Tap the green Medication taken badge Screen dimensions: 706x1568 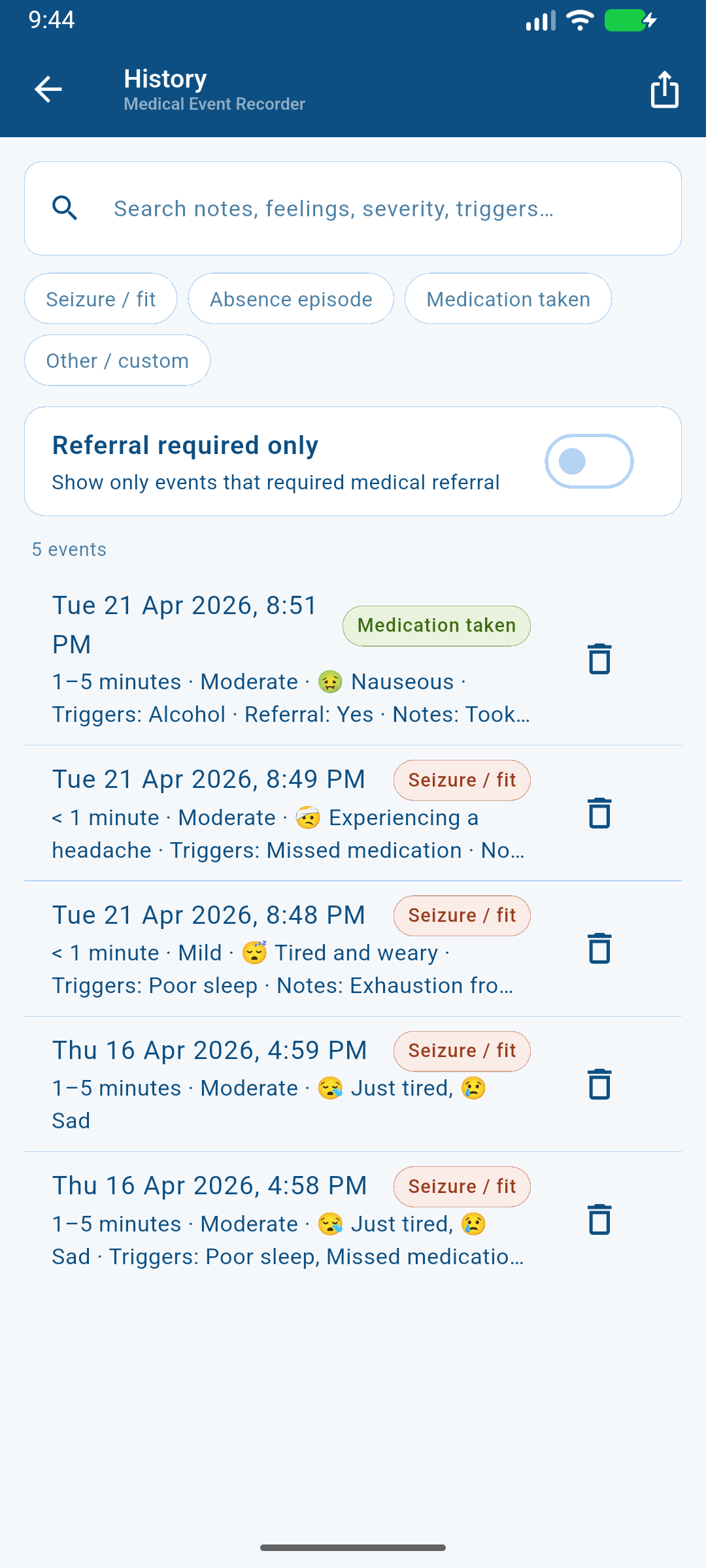click(435, 625)
